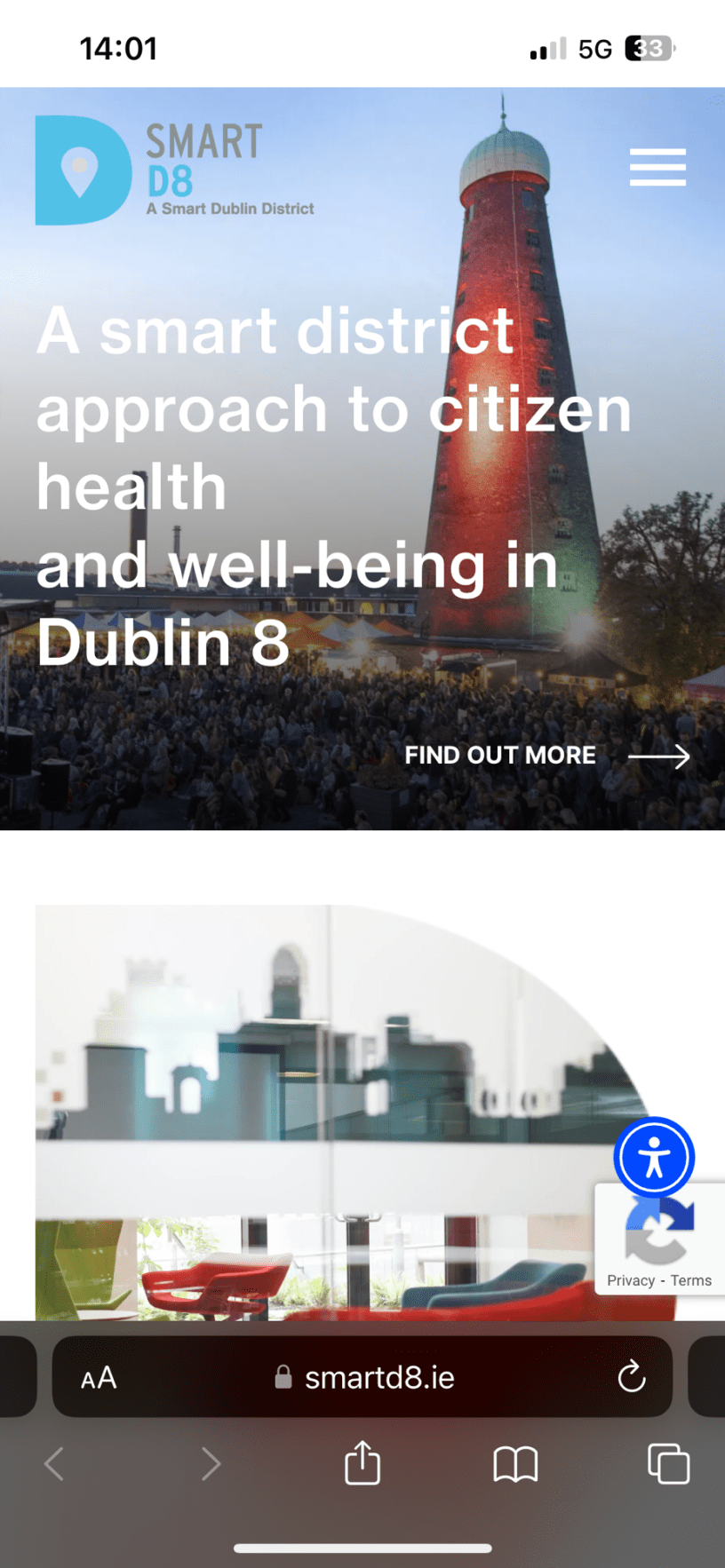Open reCAPTCHA Terms link
This screenshot has height=1568, width=725.
[x=691, y=1280]
